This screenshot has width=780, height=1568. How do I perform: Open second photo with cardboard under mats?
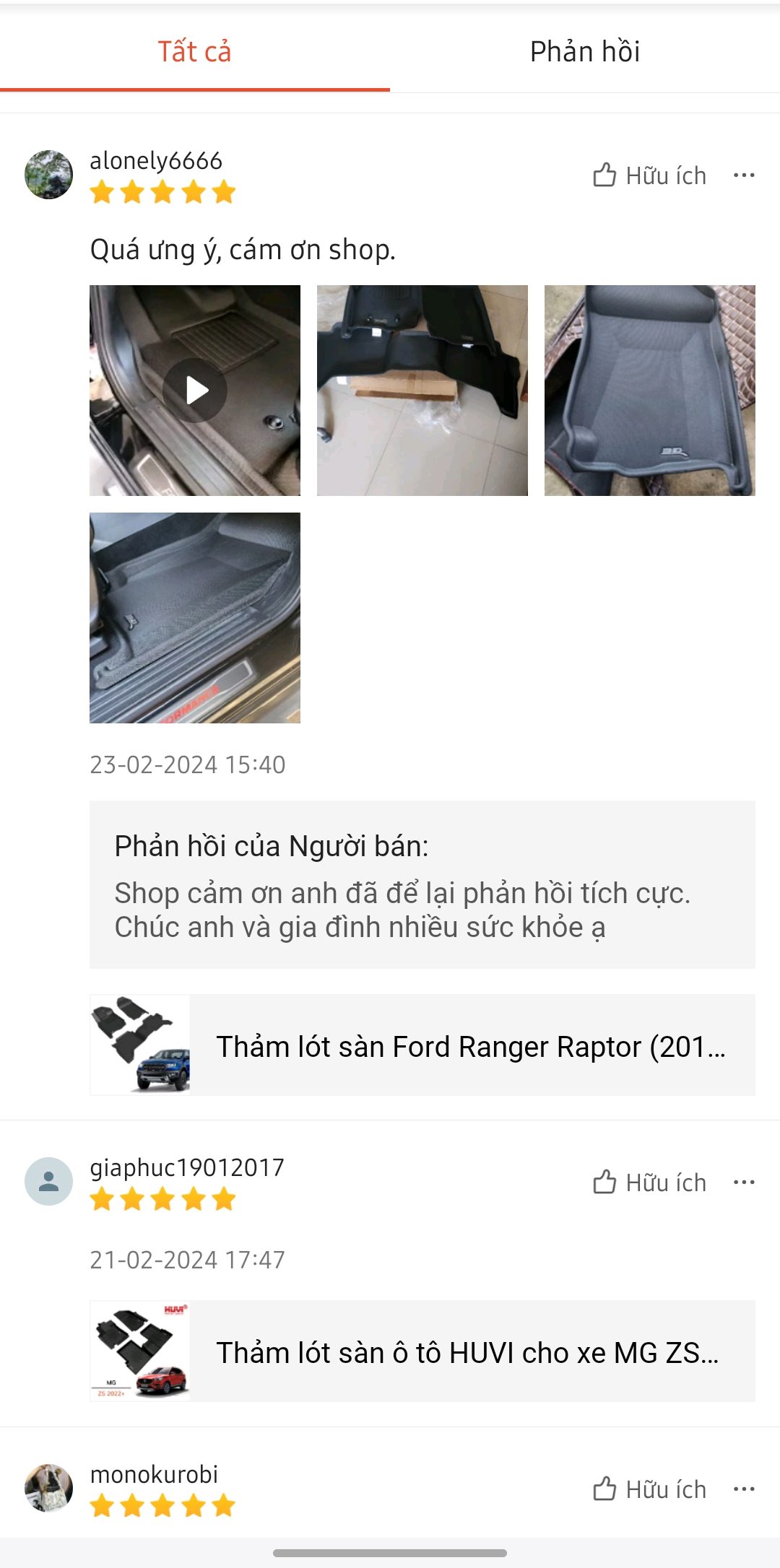(422, 391)
